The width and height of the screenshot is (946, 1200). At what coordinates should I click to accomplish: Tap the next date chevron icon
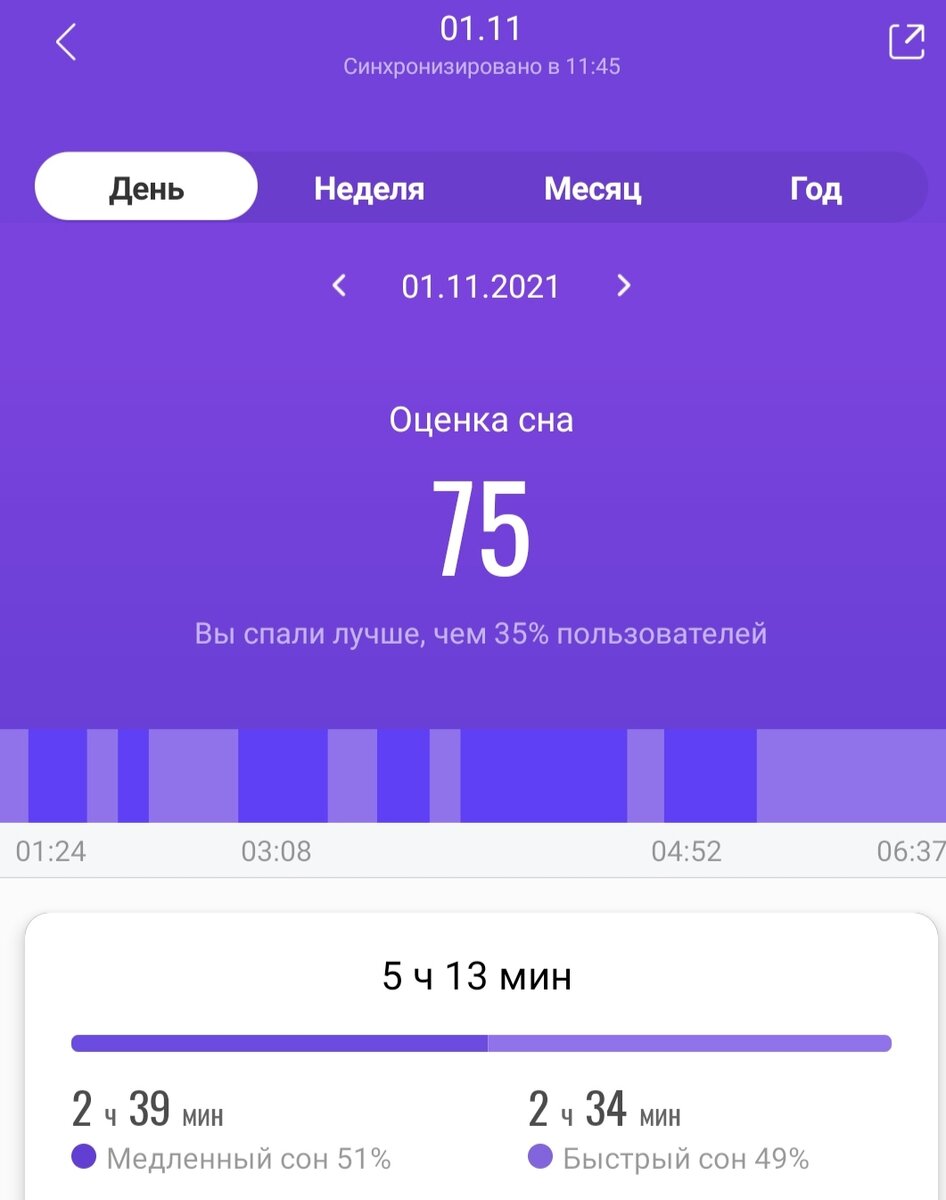622,287
